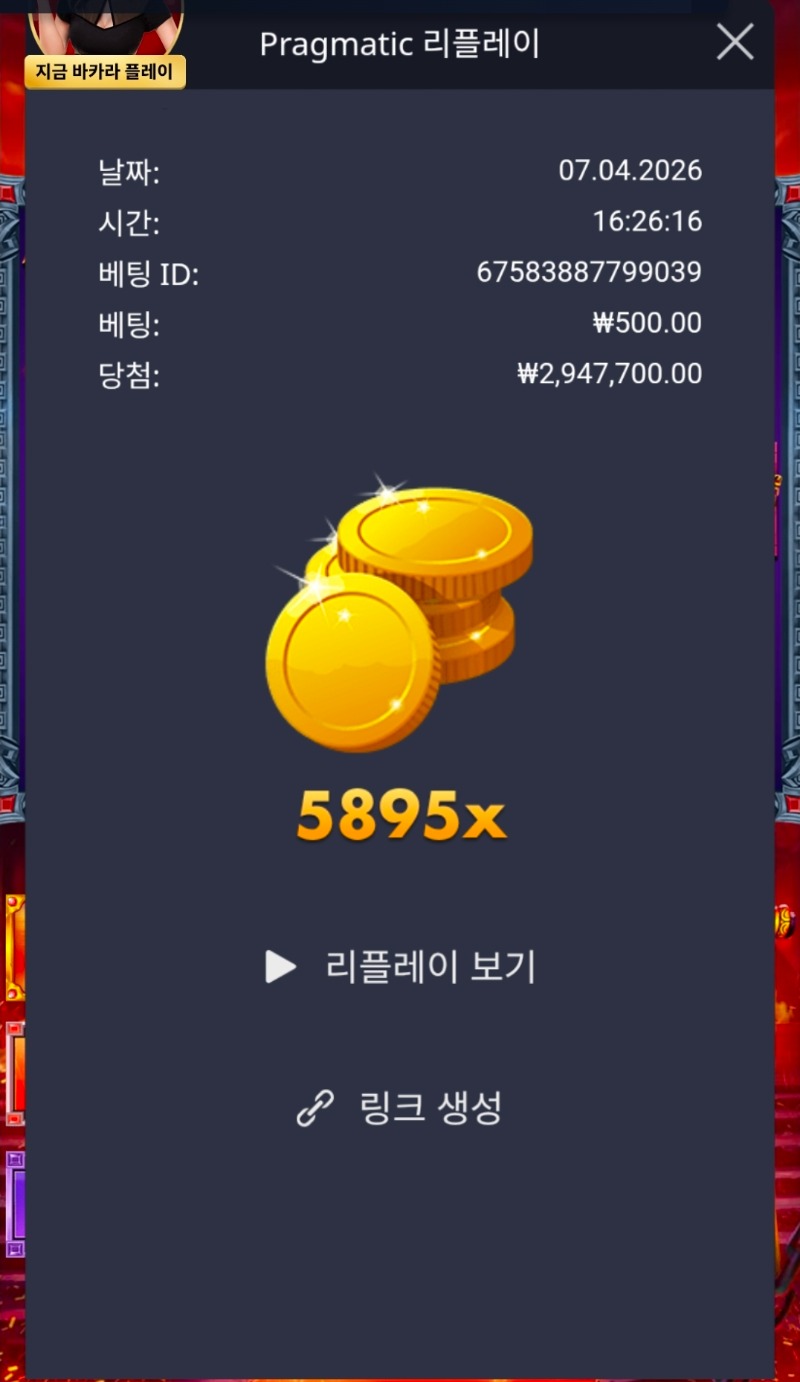Open the 지금 바카라 플레이 banner
800x1382 pixels.
[x=105, y=72]
